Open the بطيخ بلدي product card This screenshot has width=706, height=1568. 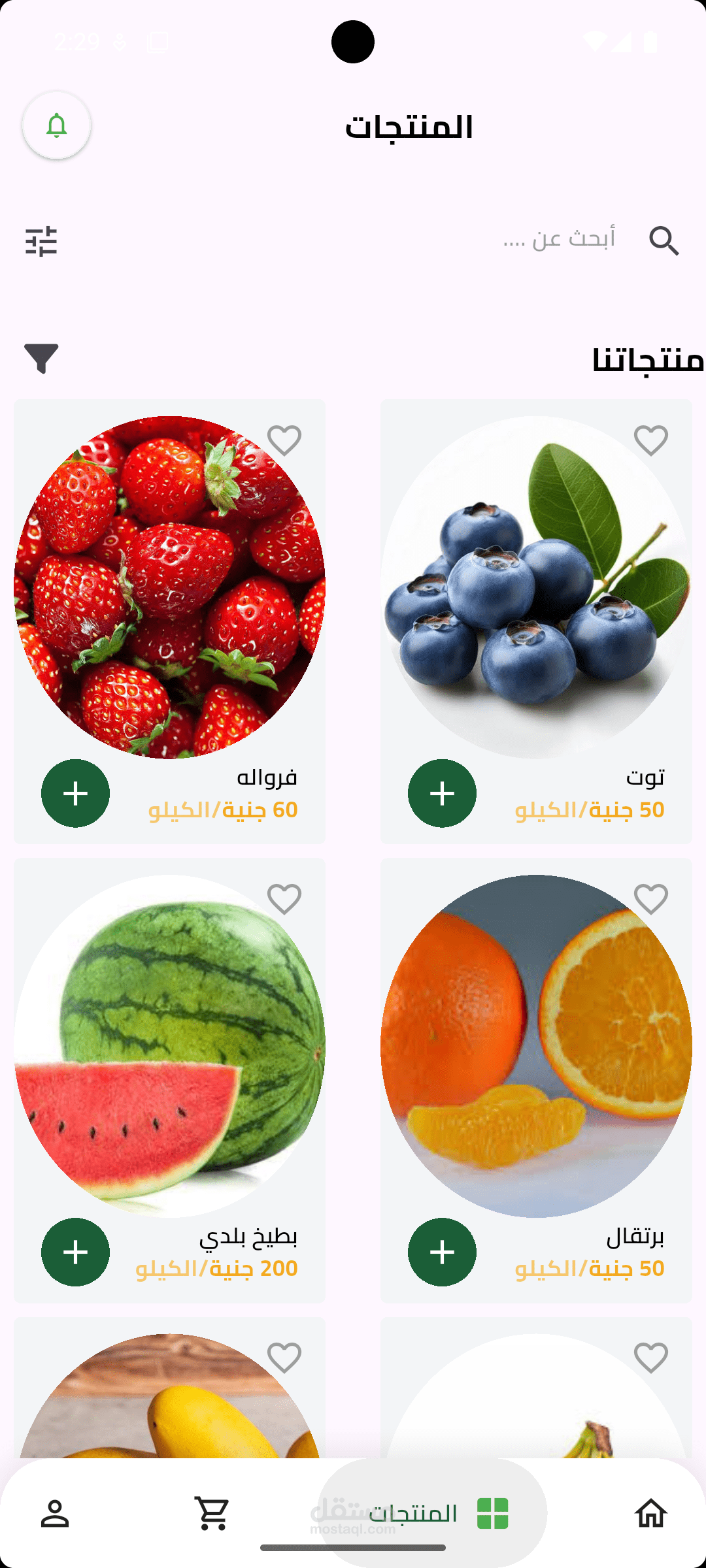pos(169,1081)
